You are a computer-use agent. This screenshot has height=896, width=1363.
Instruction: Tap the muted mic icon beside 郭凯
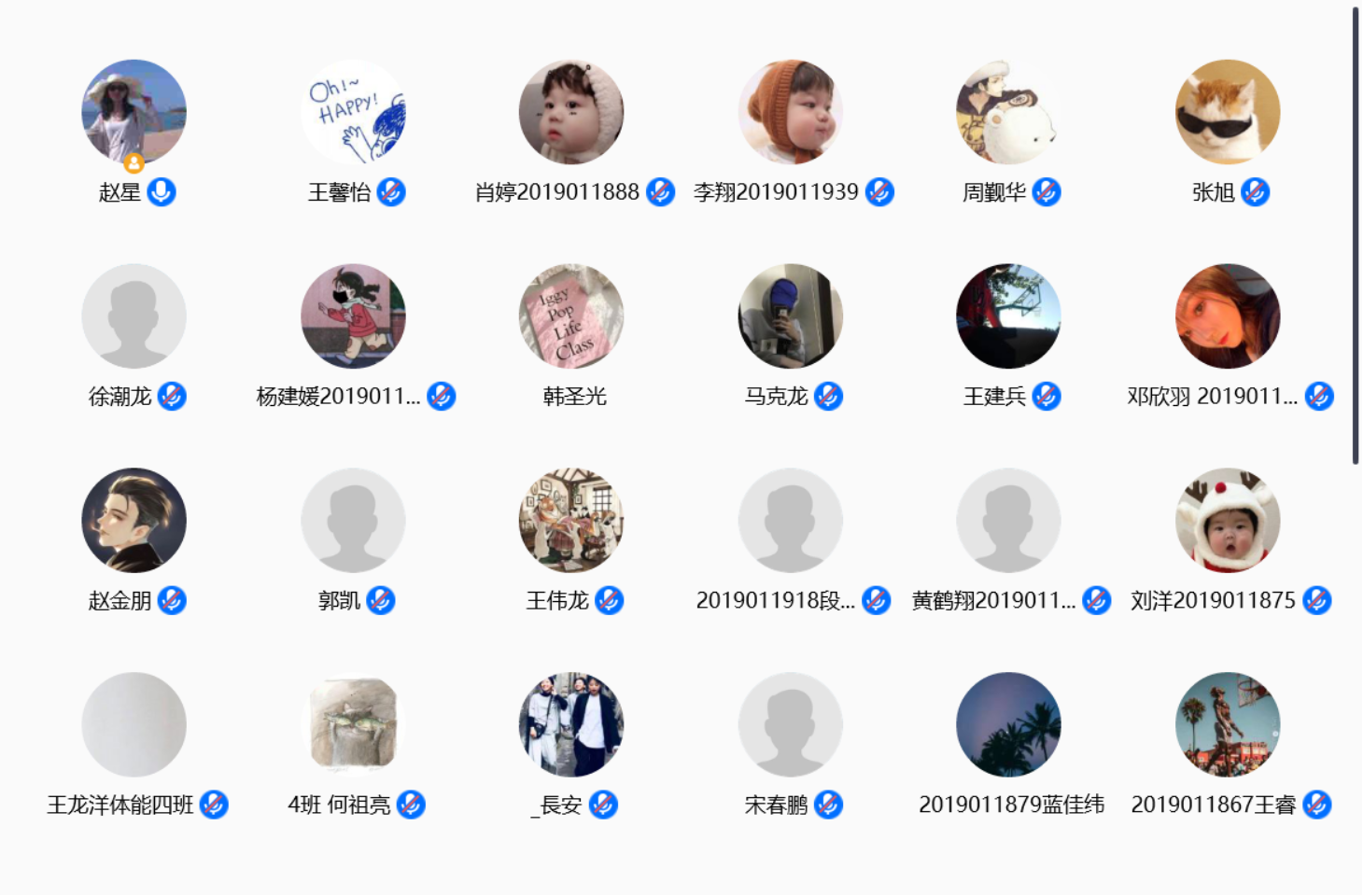tap(381, 600)
